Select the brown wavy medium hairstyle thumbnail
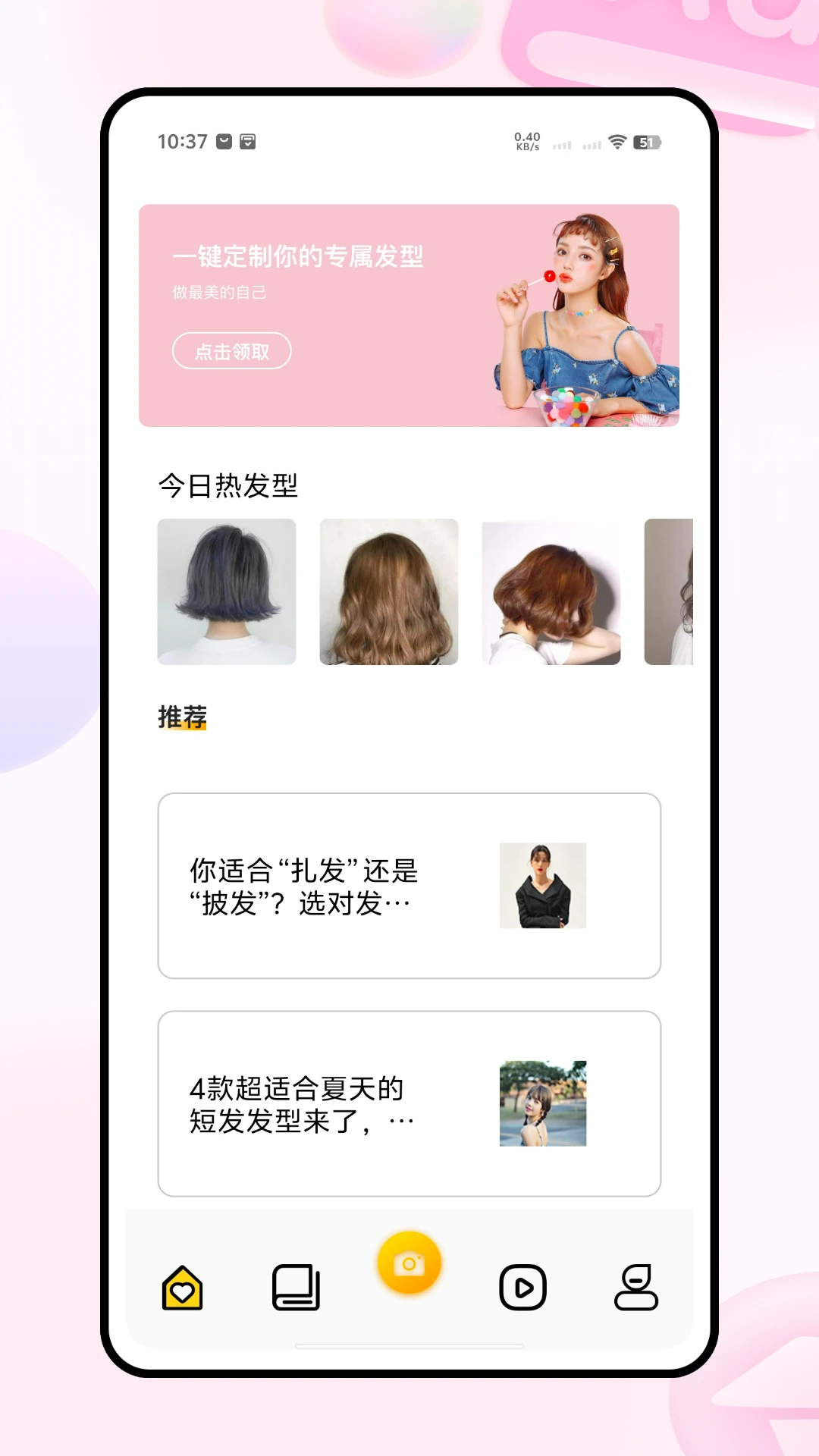Viewport: 819px width, 1456px height. click(388, 592)
